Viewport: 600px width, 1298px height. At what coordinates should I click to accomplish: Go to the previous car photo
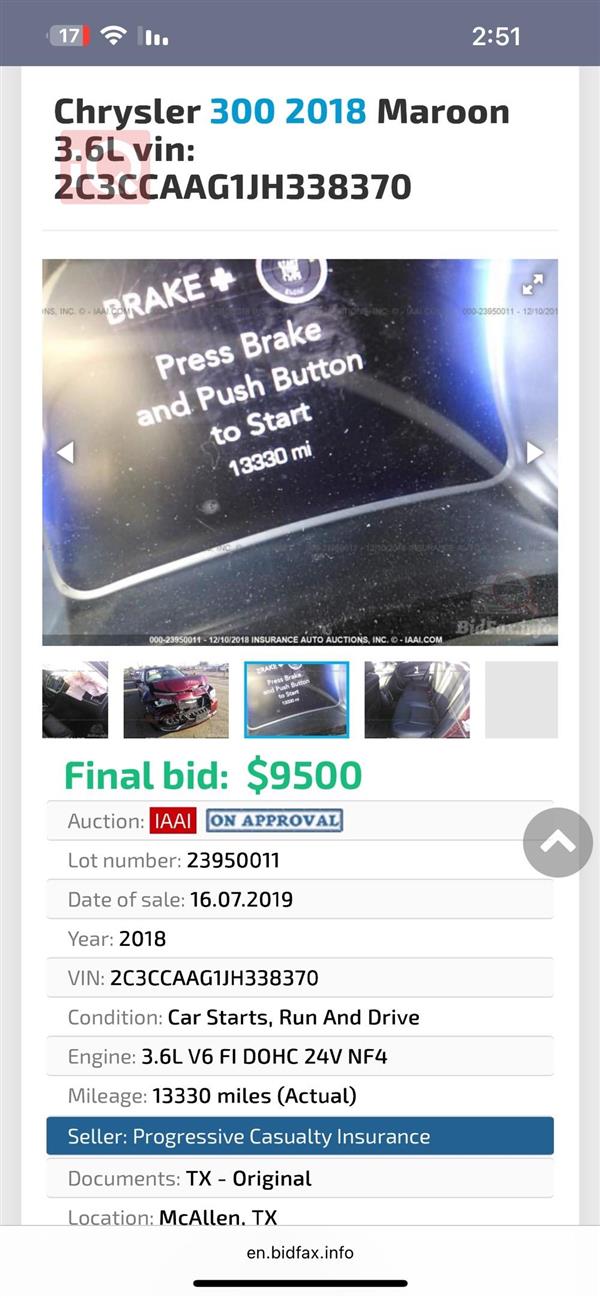click(65, 453)
